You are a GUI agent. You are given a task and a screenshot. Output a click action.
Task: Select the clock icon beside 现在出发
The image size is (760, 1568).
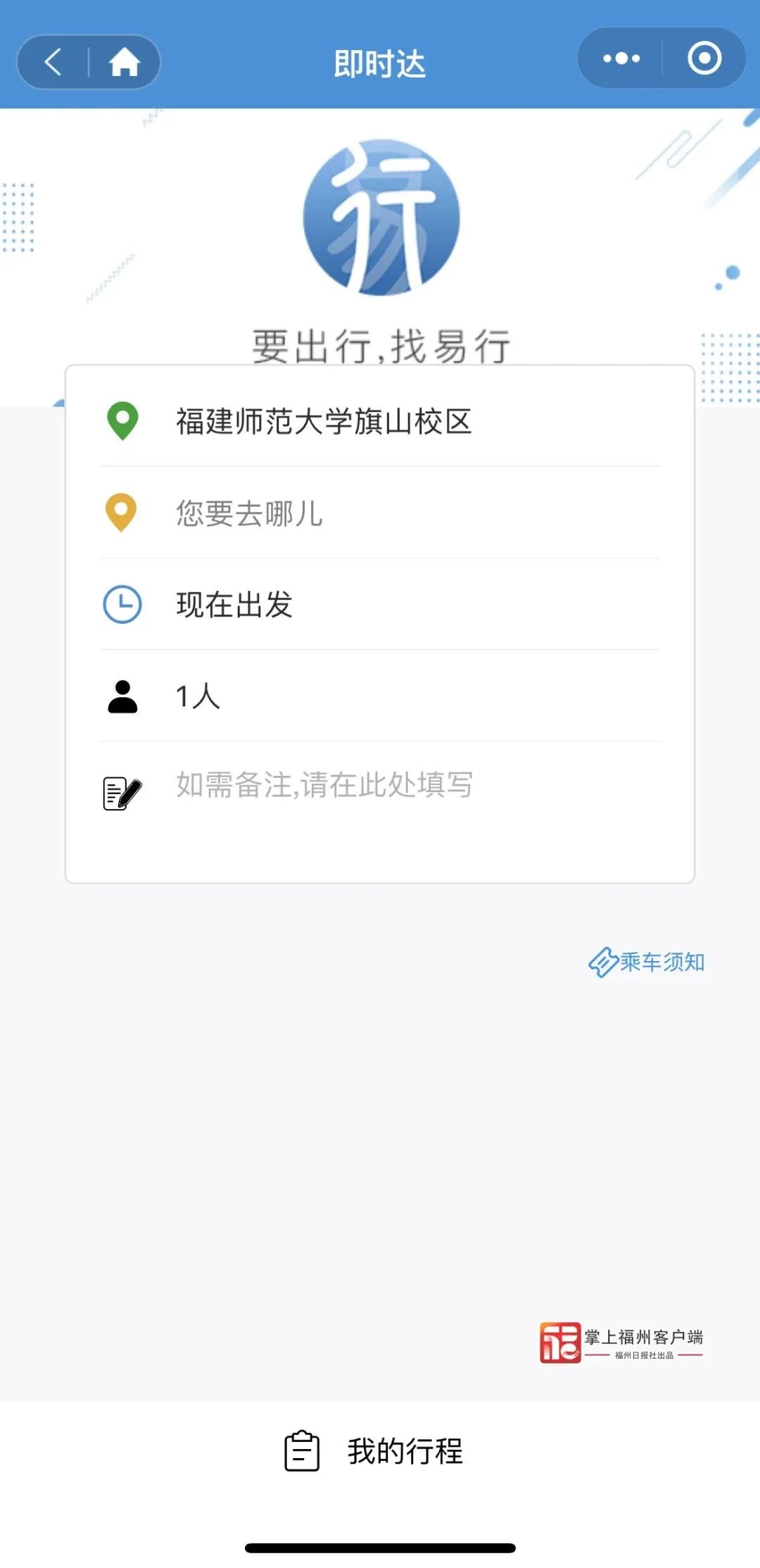pyautogui.click(x=121, y=603)
